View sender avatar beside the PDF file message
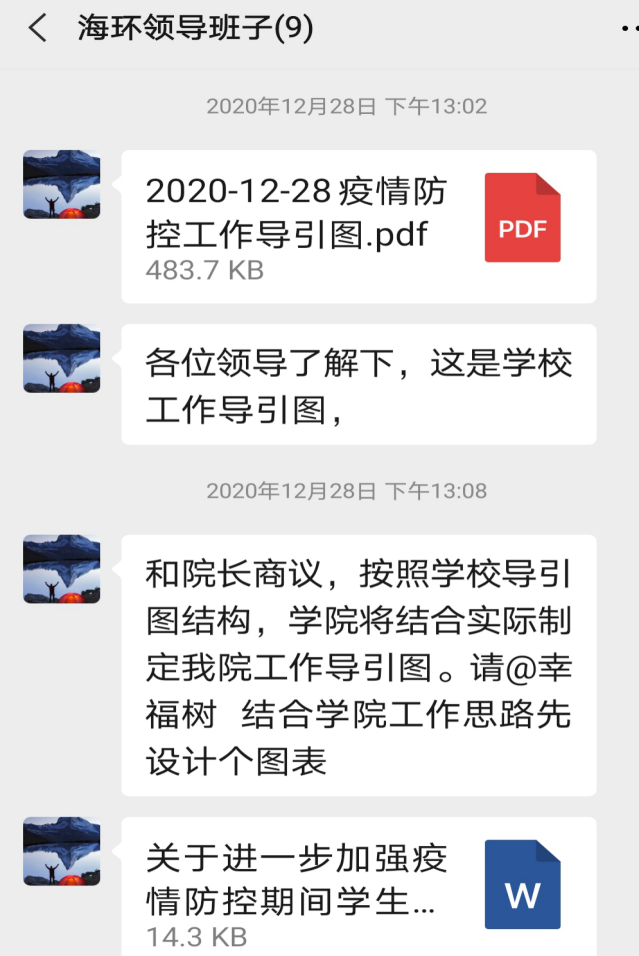 (61, 184)
